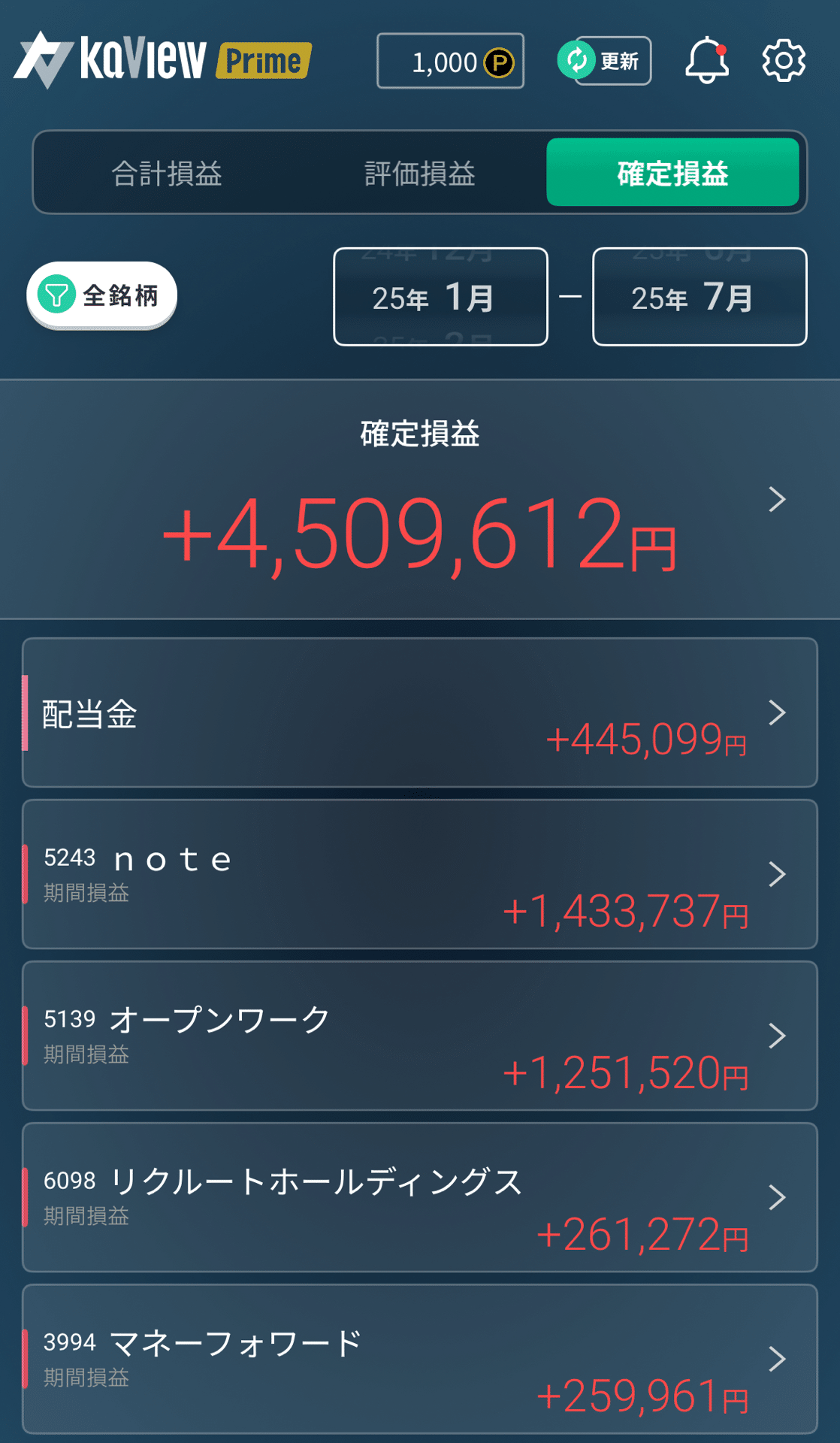Change the end month 25年7月
The height and width of the screenshot is (1443, 840).
[x=699, y=297]
